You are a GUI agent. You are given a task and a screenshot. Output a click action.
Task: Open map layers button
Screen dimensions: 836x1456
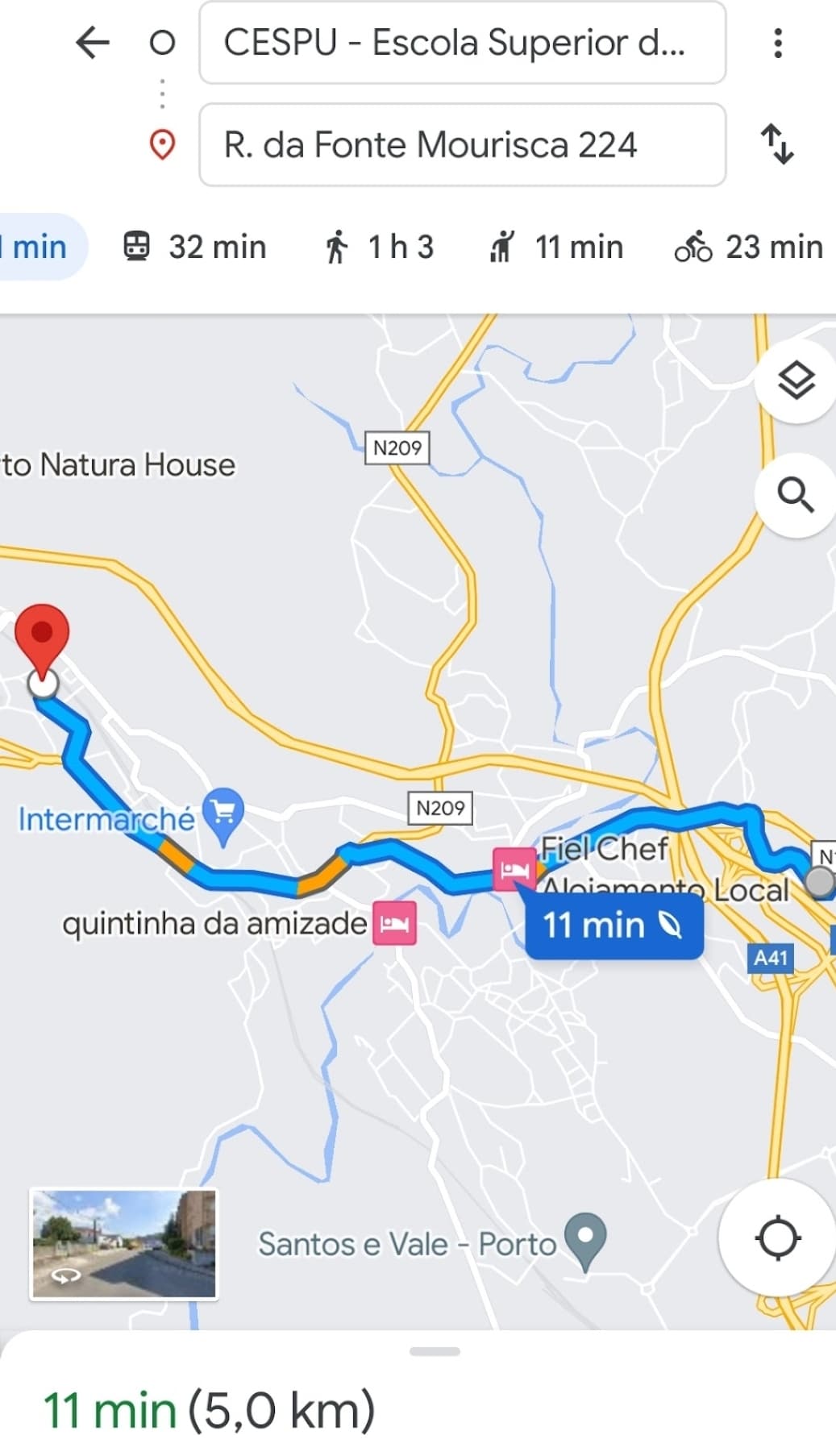[x=796, y=381]
